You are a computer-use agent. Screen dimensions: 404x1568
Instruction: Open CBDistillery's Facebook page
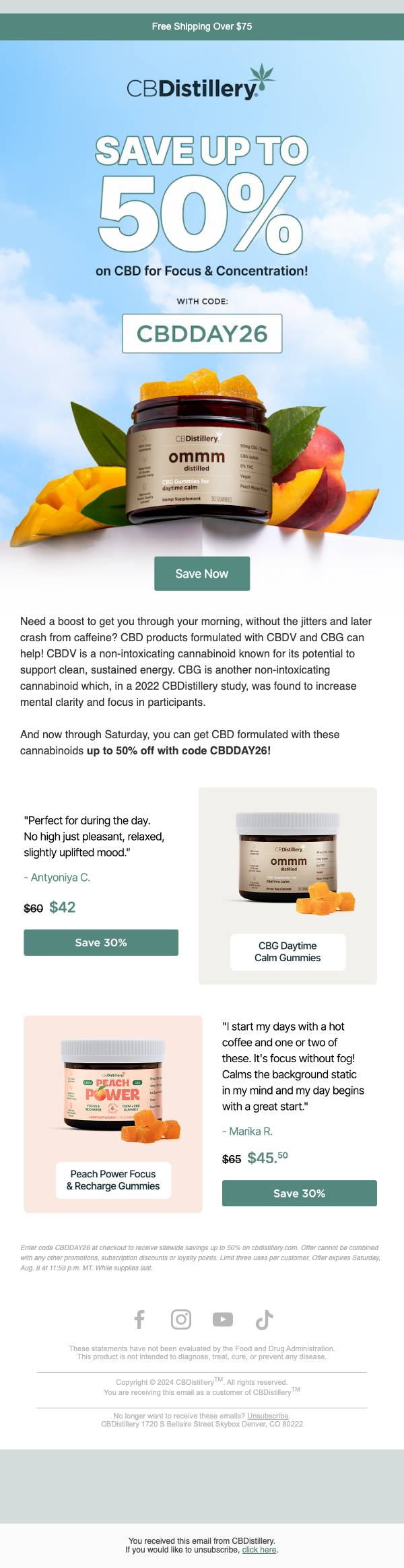[x=139, y=1319]
